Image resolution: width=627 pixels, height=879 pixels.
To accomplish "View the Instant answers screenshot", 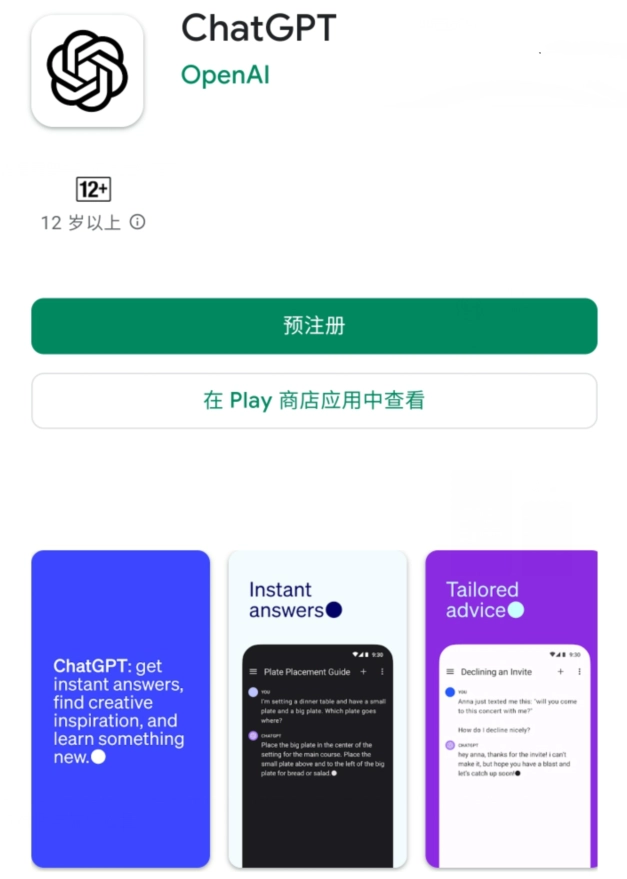I will point(317,708).
